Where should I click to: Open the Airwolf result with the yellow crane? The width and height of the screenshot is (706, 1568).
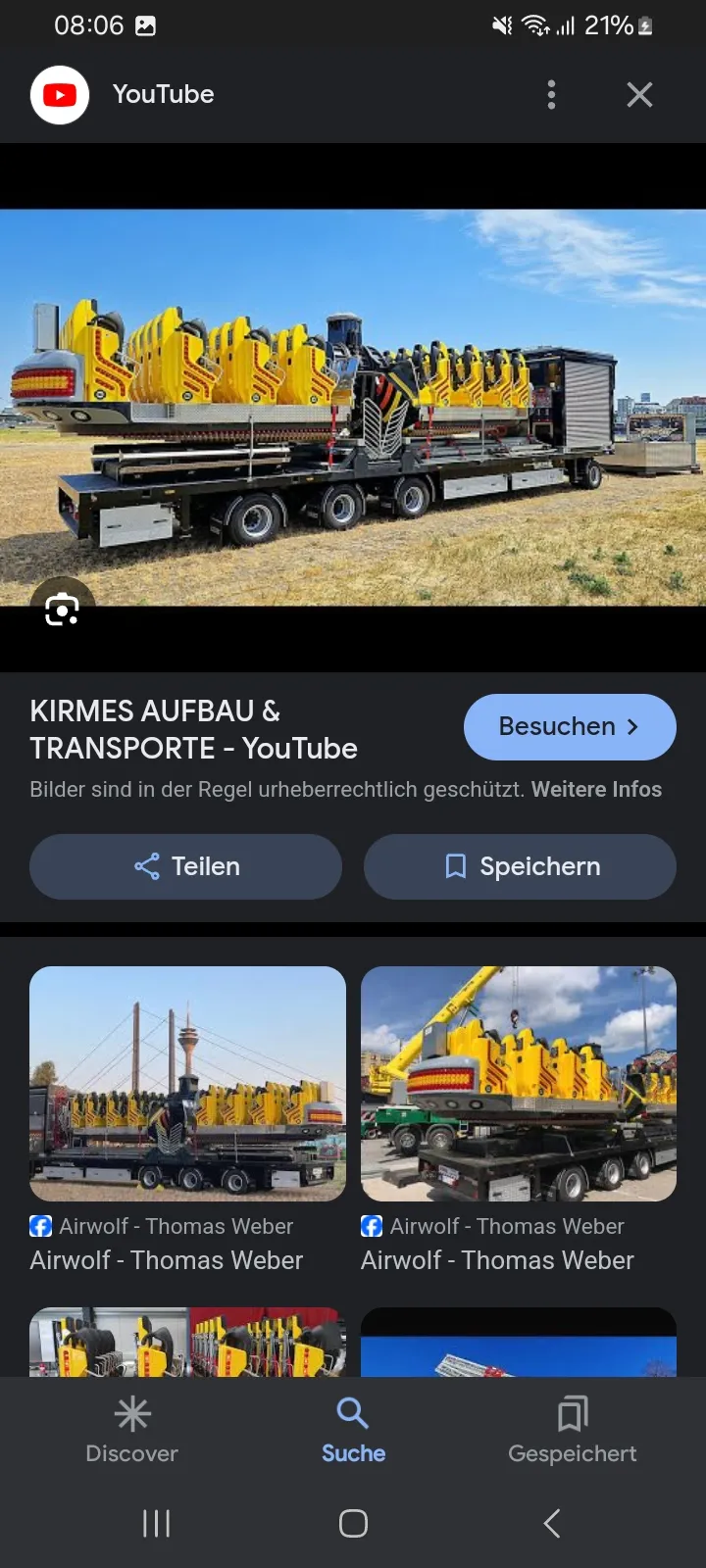pos(519,1084)
